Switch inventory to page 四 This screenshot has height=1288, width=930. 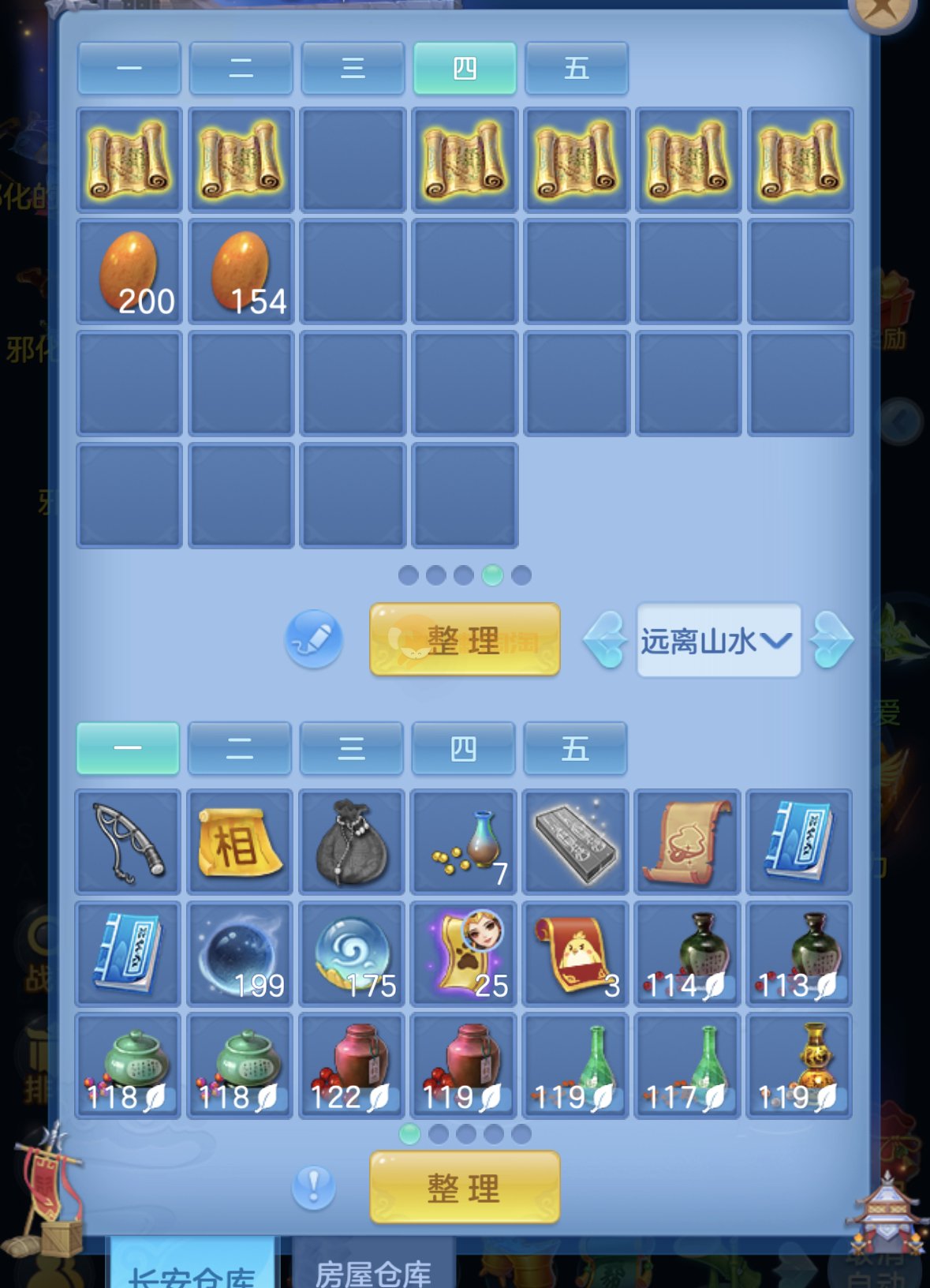[463, 748]
